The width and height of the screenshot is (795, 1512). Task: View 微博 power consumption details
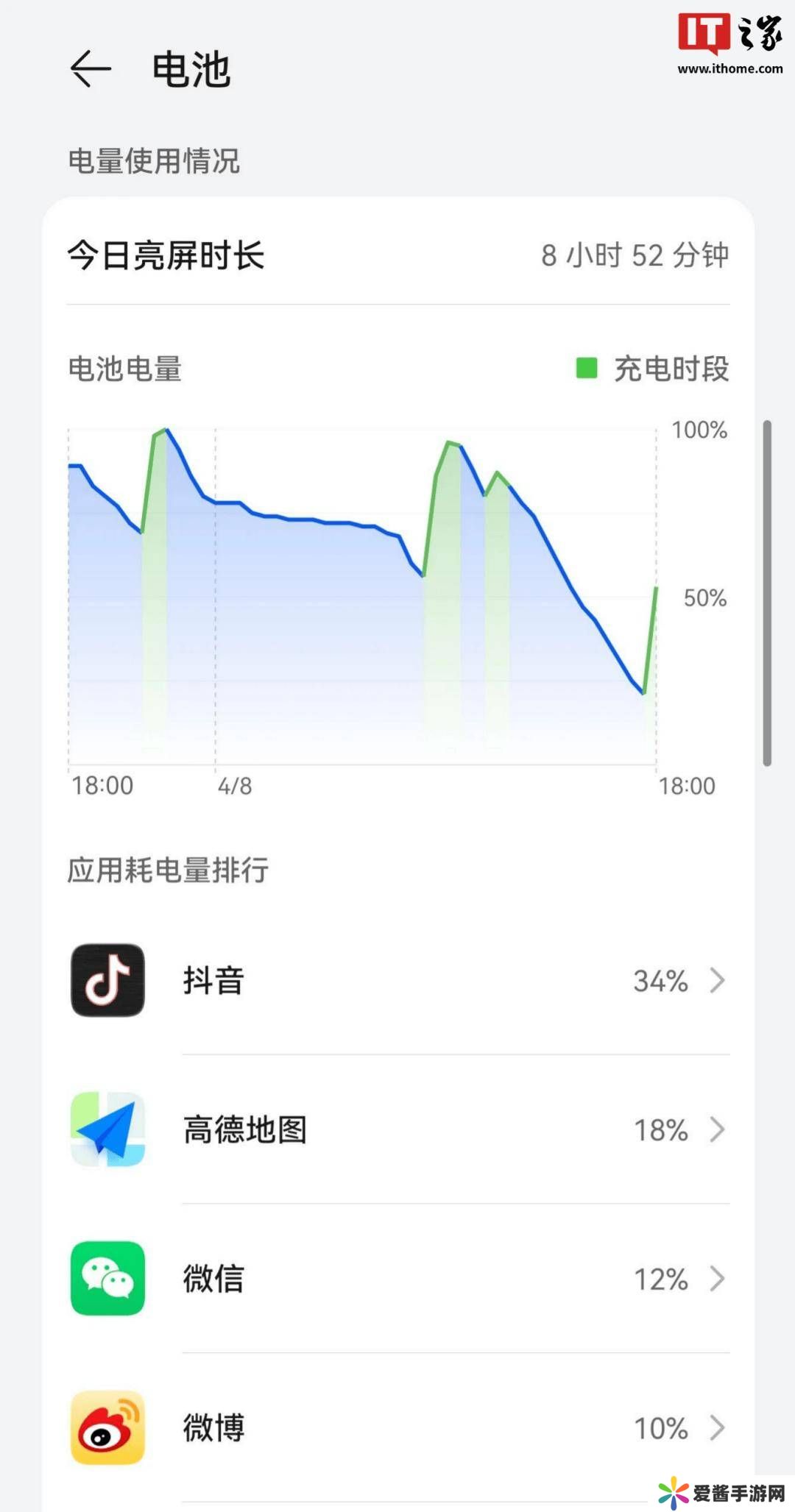[x=397, y=1427]
